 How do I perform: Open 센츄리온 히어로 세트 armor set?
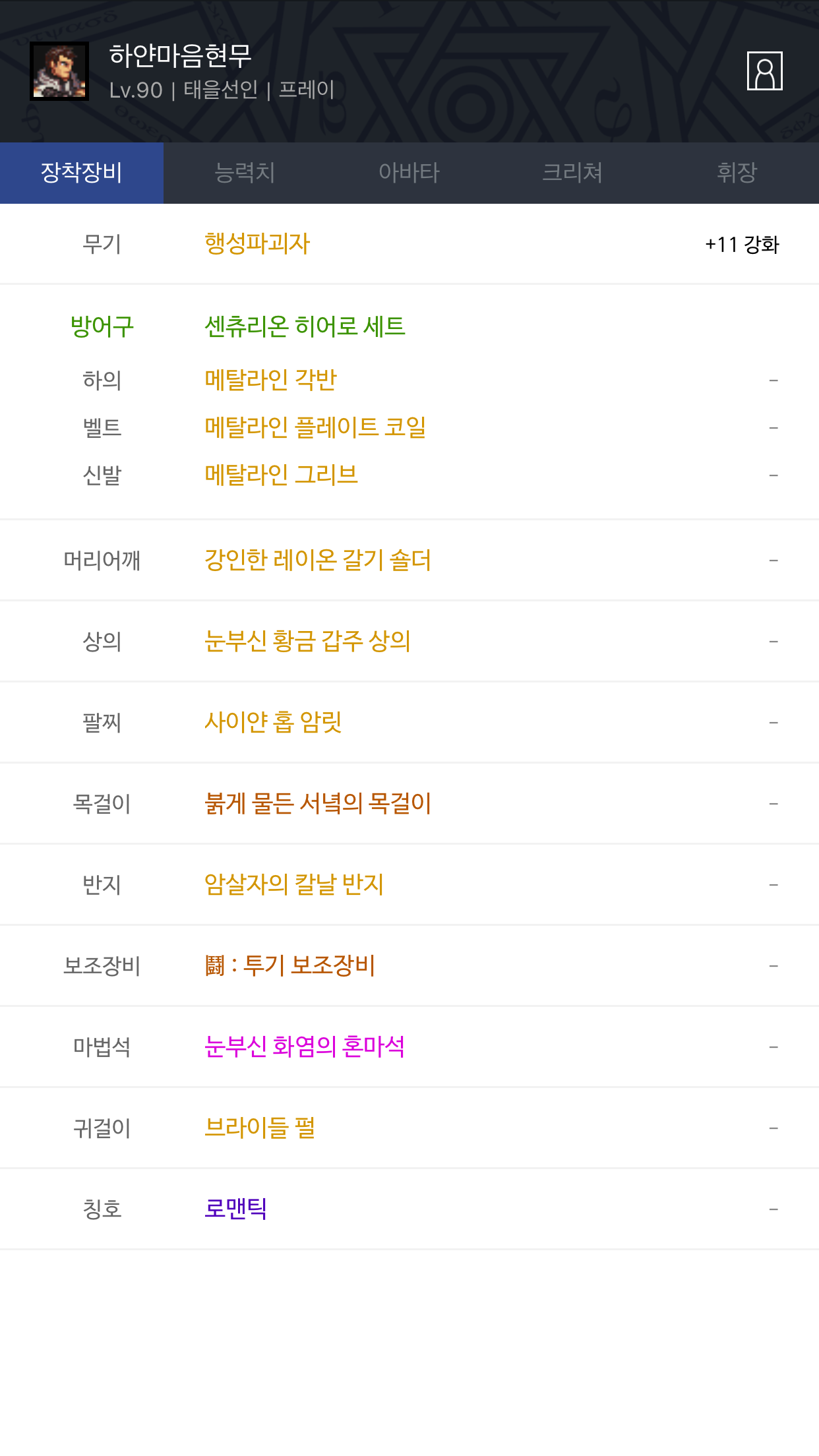point(305,326)
